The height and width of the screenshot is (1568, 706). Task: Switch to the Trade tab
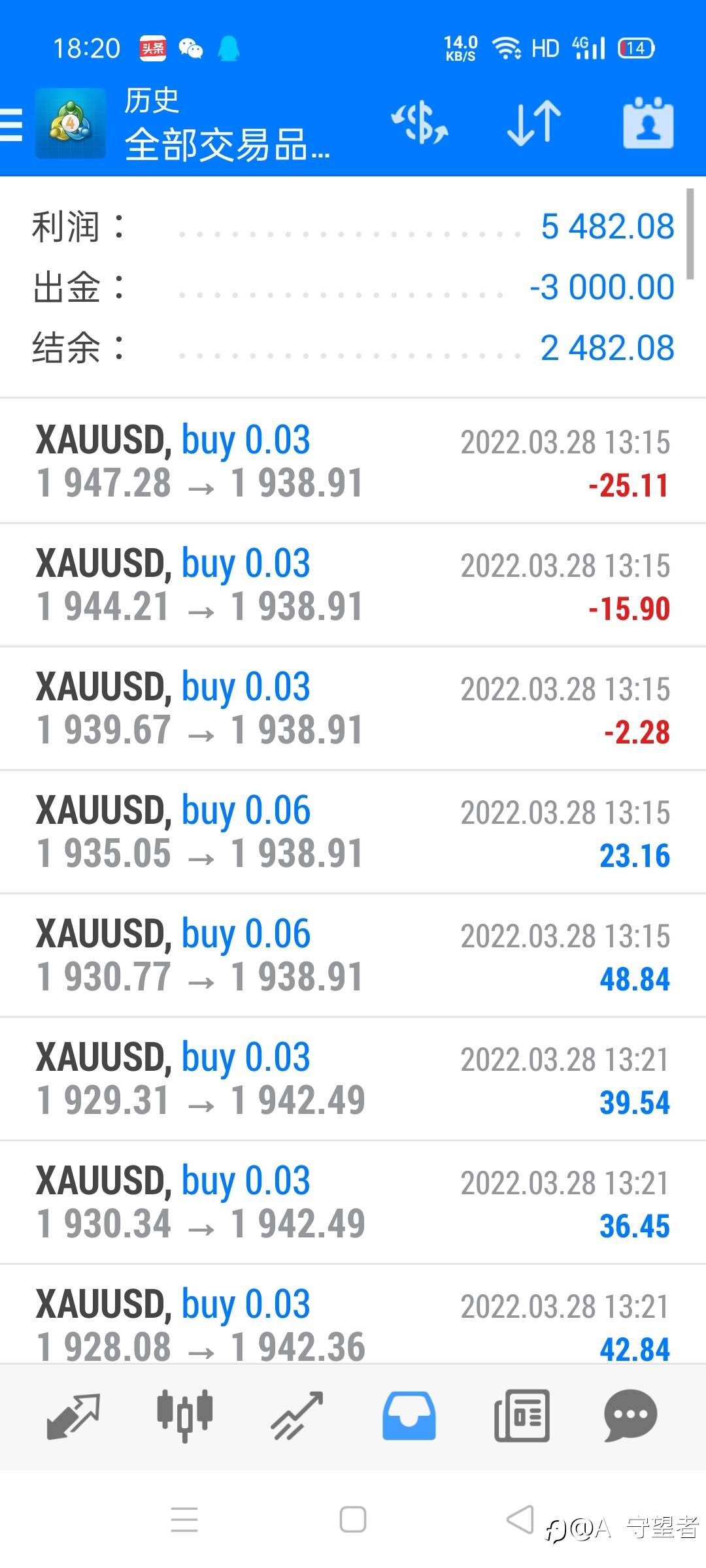point(297,1416)
